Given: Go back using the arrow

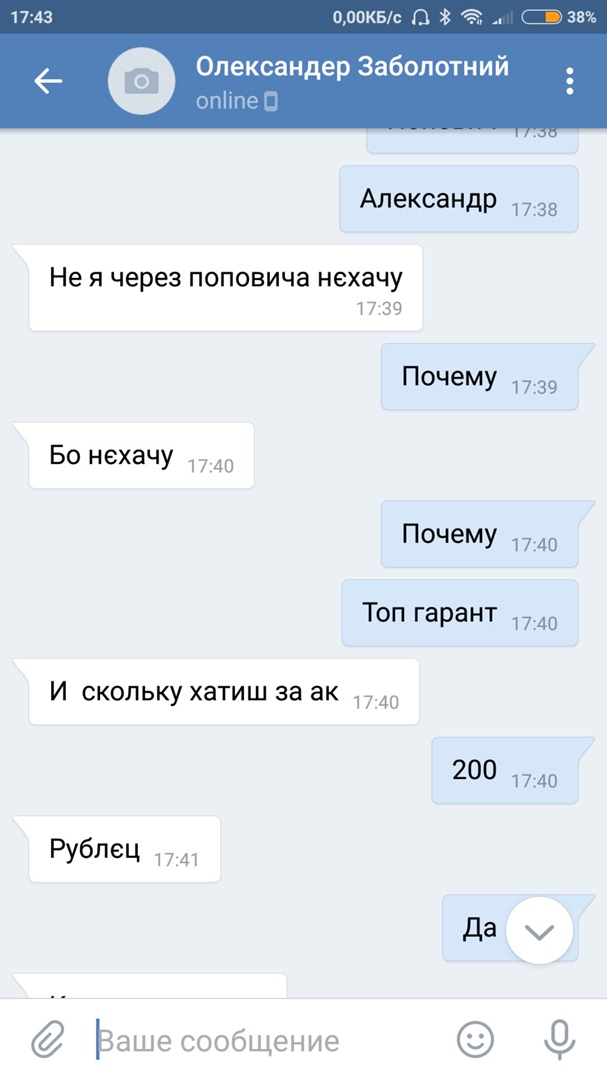Looking at the screenshot, I should point(48,81).
